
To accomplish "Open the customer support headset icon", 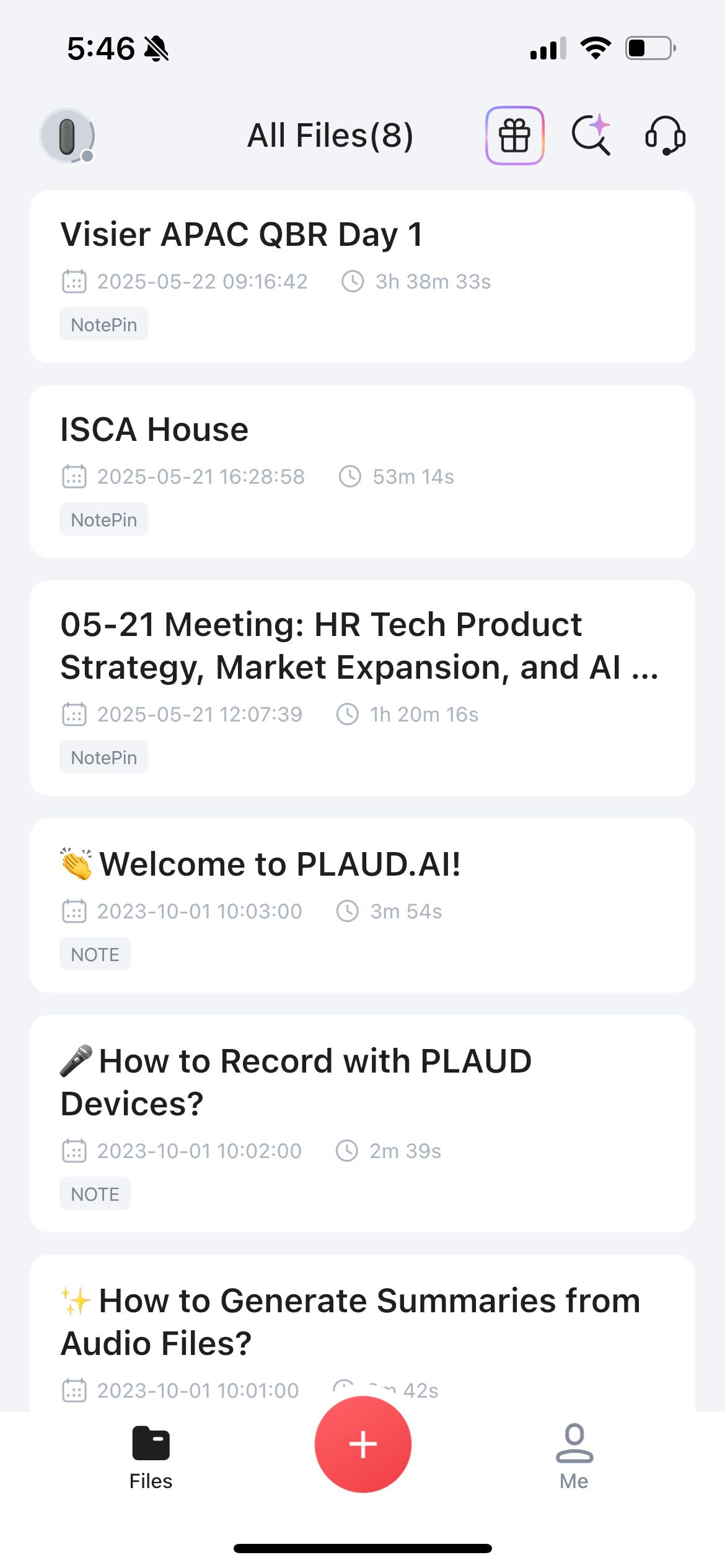I will pyautogui.click(x=665, y=136).
